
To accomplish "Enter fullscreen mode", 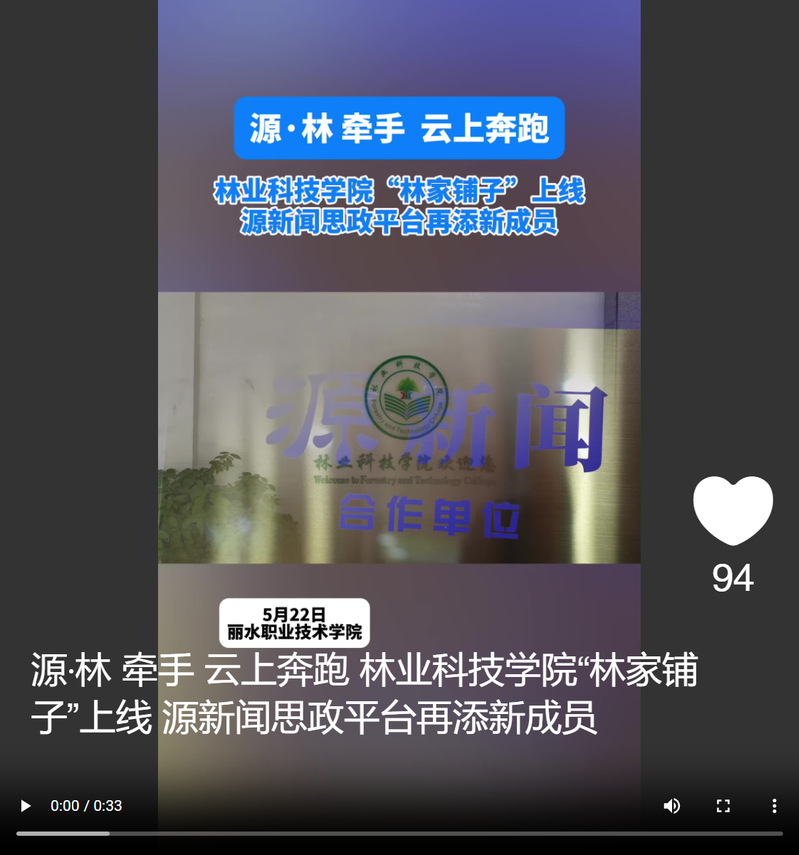I will pyautogui.click(x=723, y=806).
